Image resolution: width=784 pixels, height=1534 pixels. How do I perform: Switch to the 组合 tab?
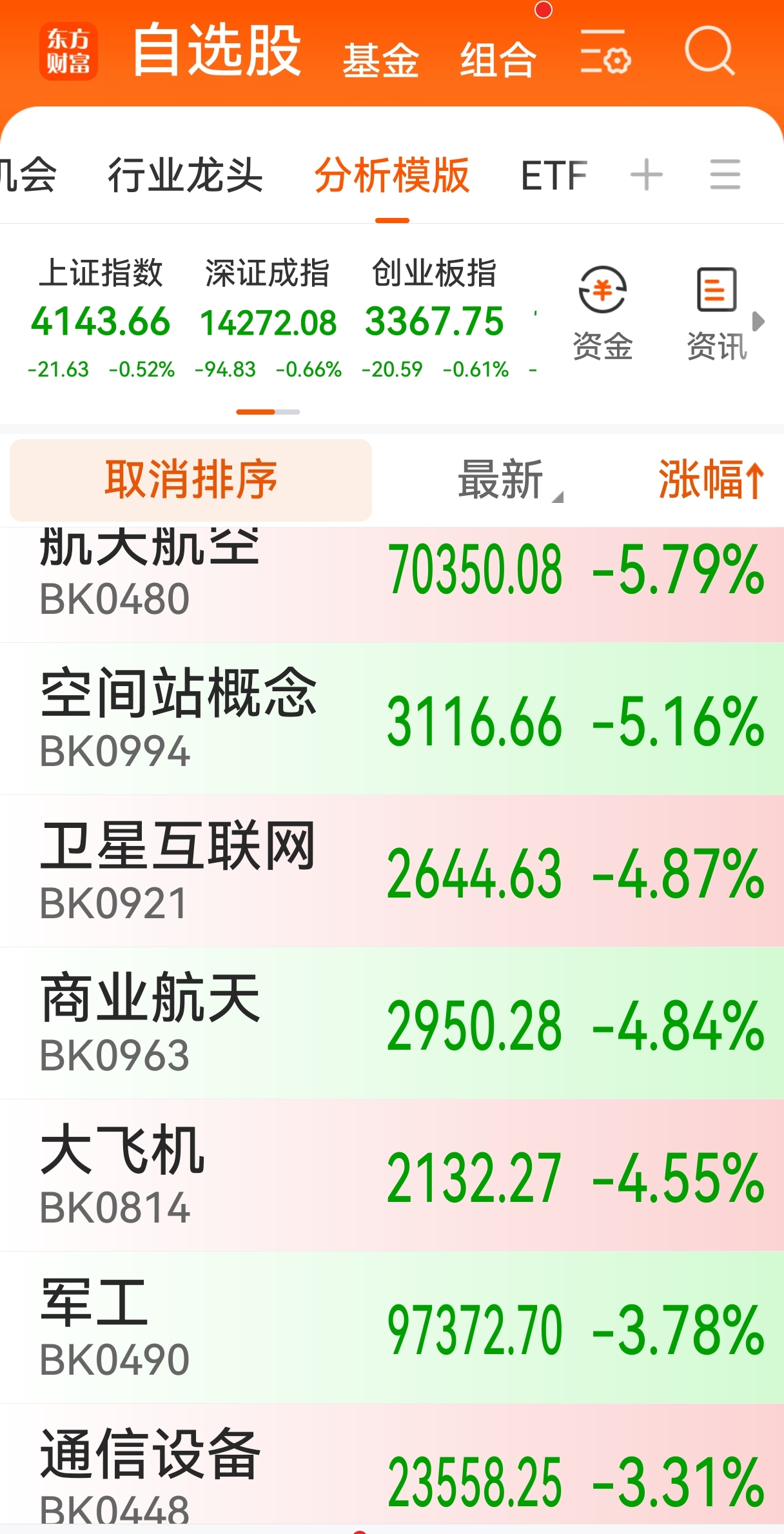tap(498, 61)
